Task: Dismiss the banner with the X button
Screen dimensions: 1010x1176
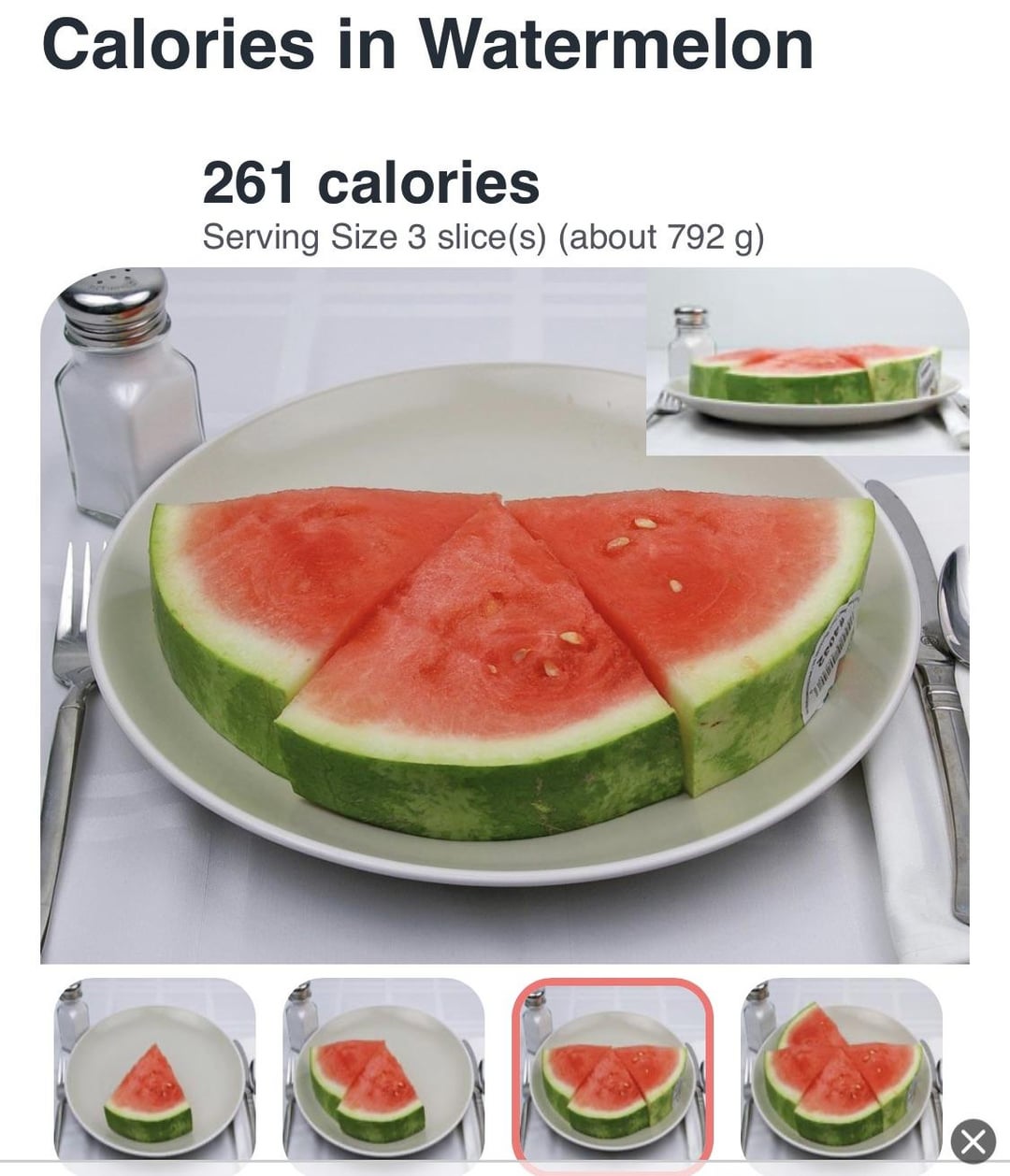Action: coord(972,1141)
